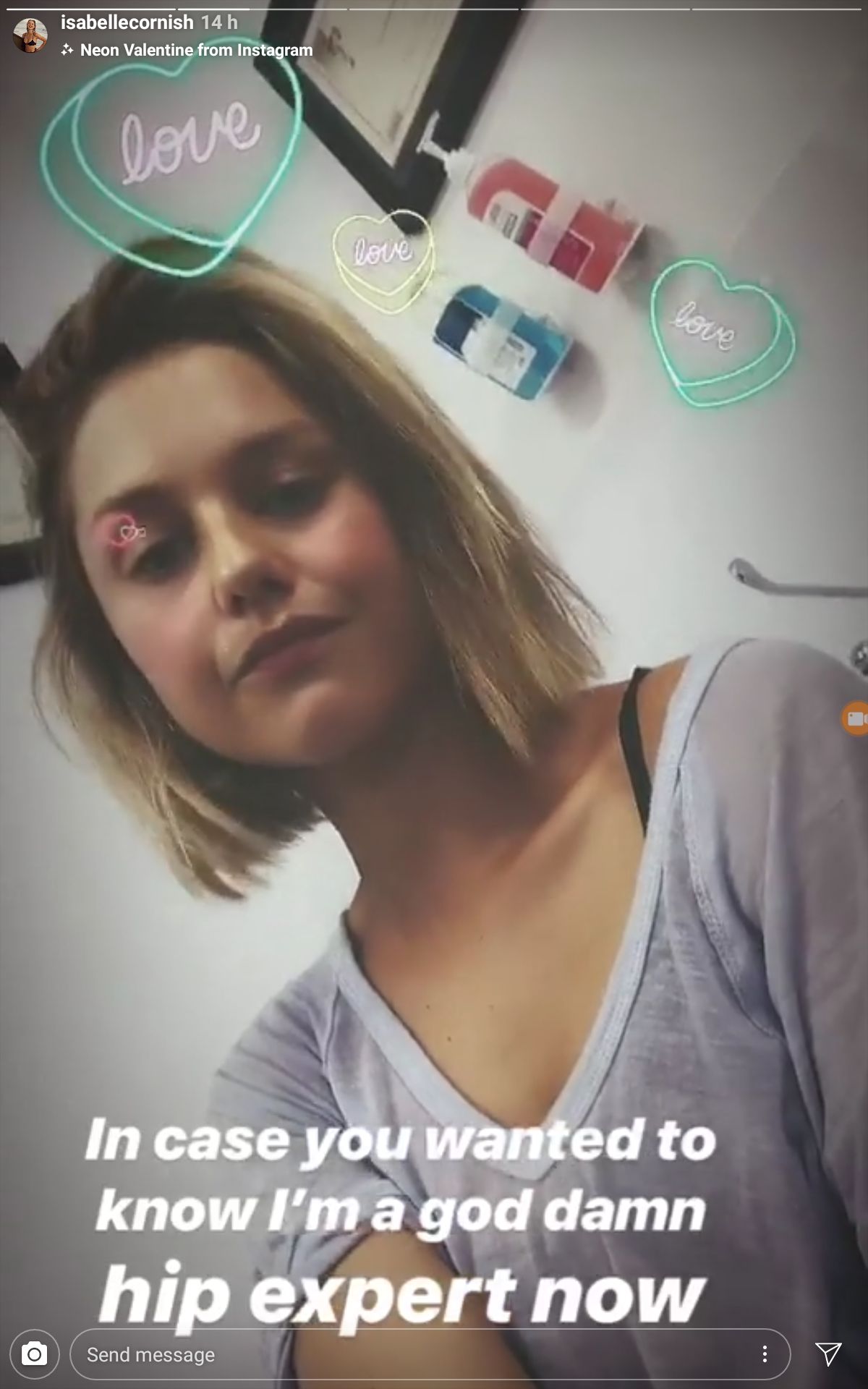This screenshot has height=1389, width=868.
Task: Tap the orange video camera bubble
Action: coord(856,718)
